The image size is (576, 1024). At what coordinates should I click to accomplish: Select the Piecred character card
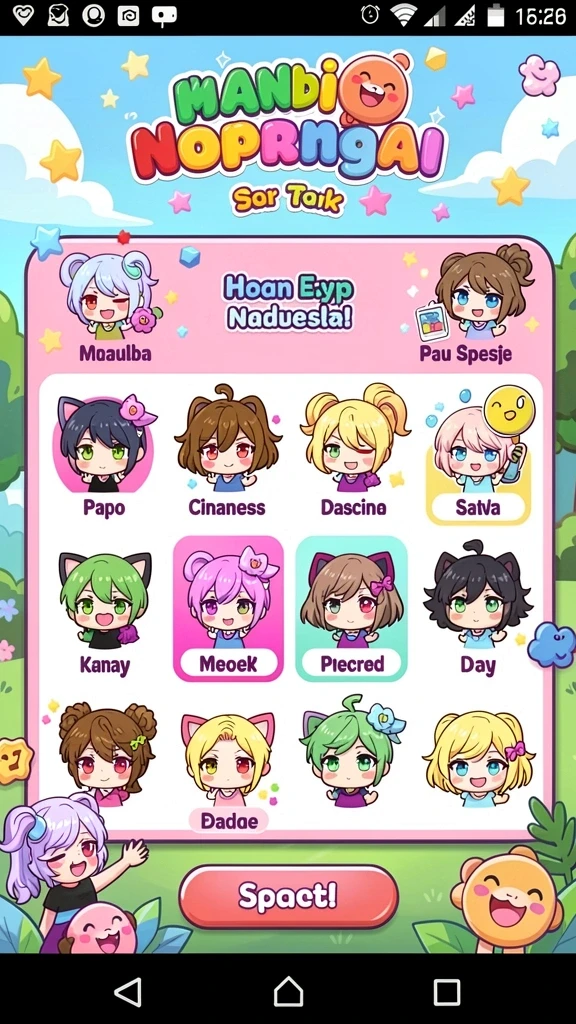point(351,609)
